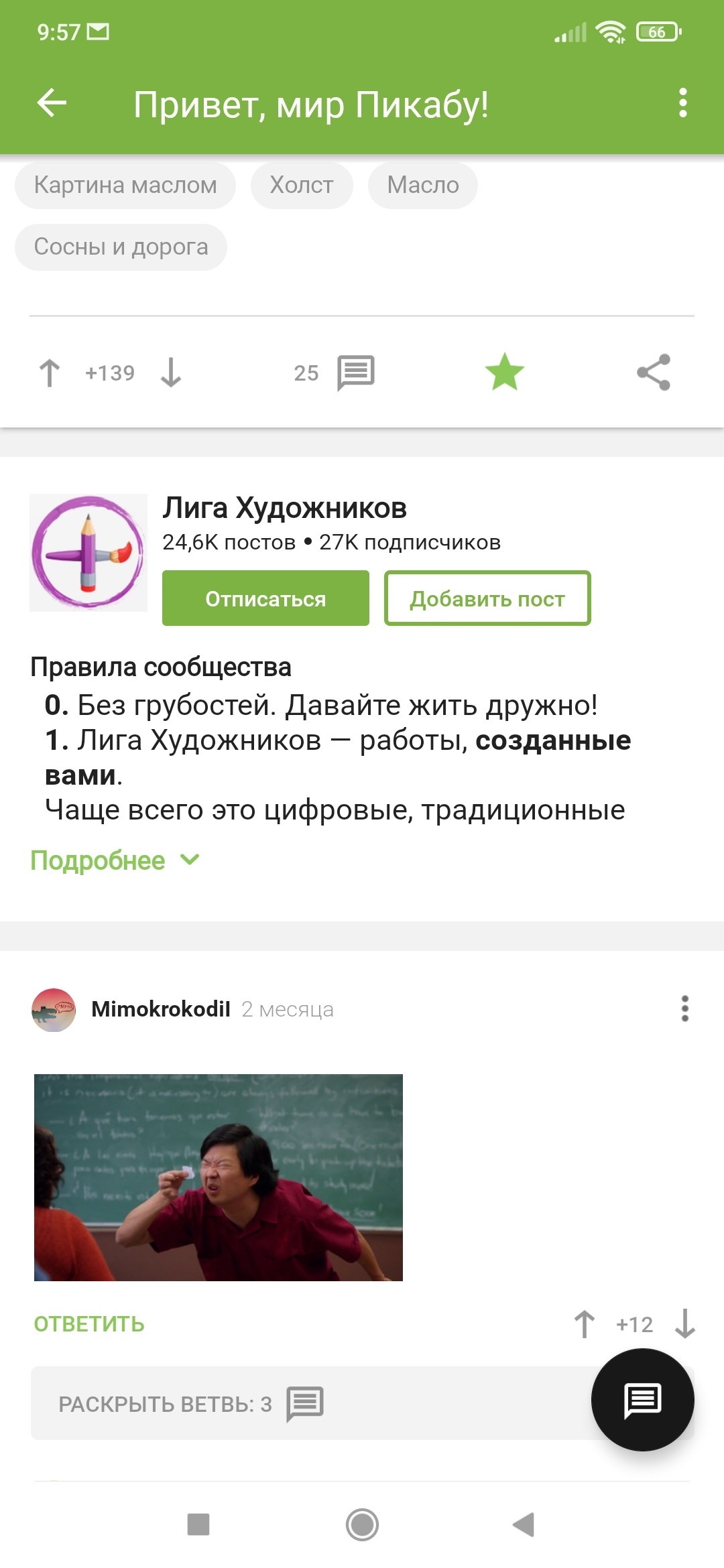724x1568 pixels.
Task: Open the Лига Художников community avatar
Action: coord(88,553)
